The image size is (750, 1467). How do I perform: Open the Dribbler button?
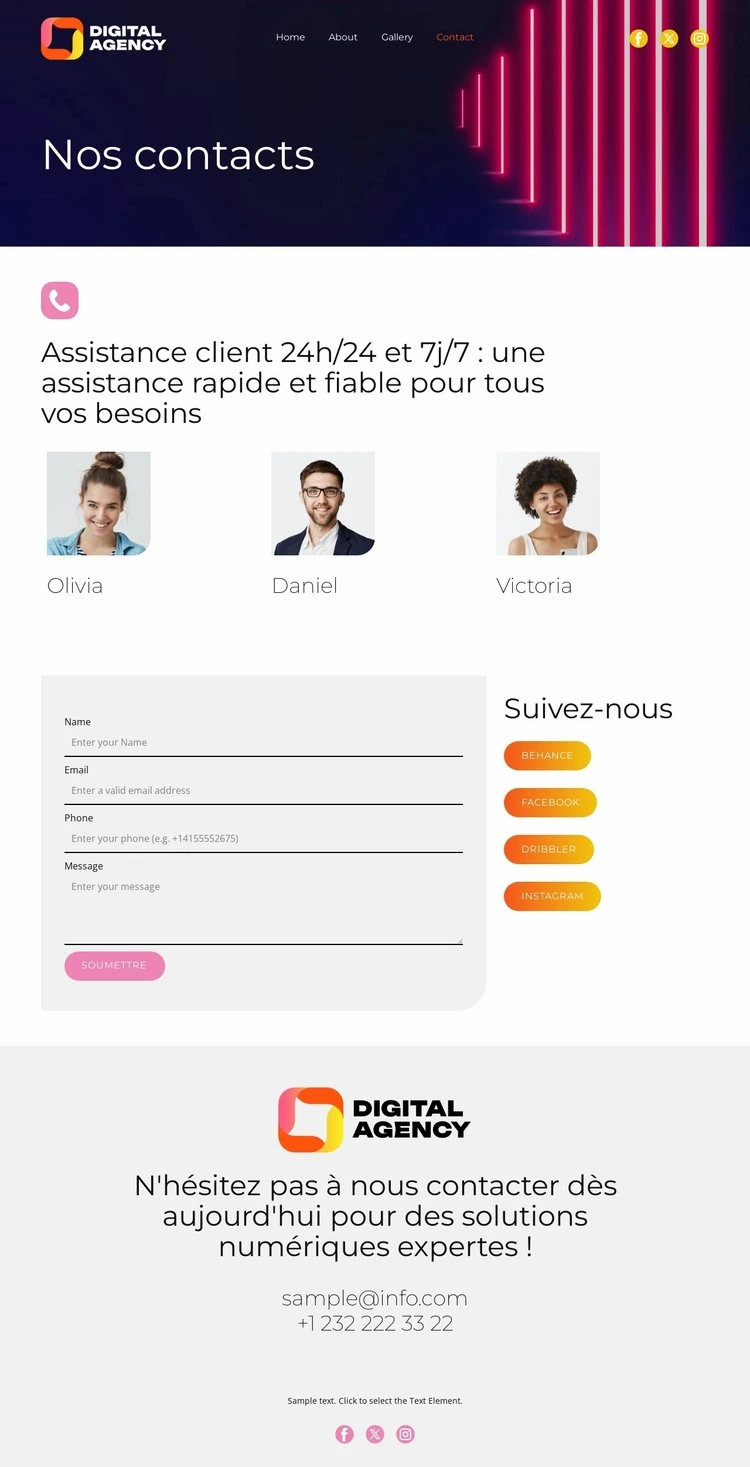tap(548, 850)
